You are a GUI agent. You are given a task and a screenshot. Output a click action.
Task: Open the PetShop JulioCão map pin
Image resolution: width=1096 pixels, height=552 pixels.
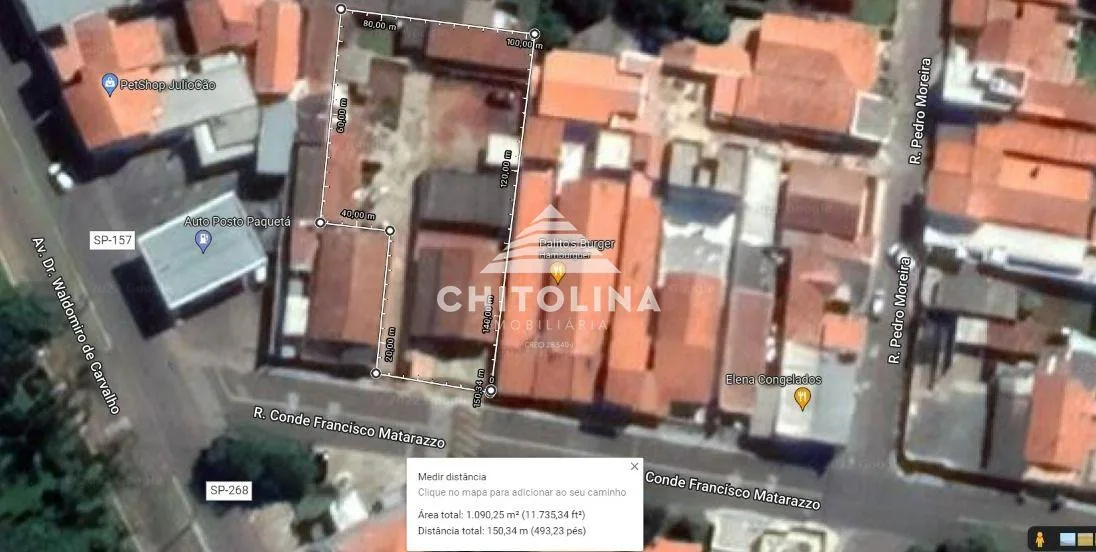tap(110, 85)
